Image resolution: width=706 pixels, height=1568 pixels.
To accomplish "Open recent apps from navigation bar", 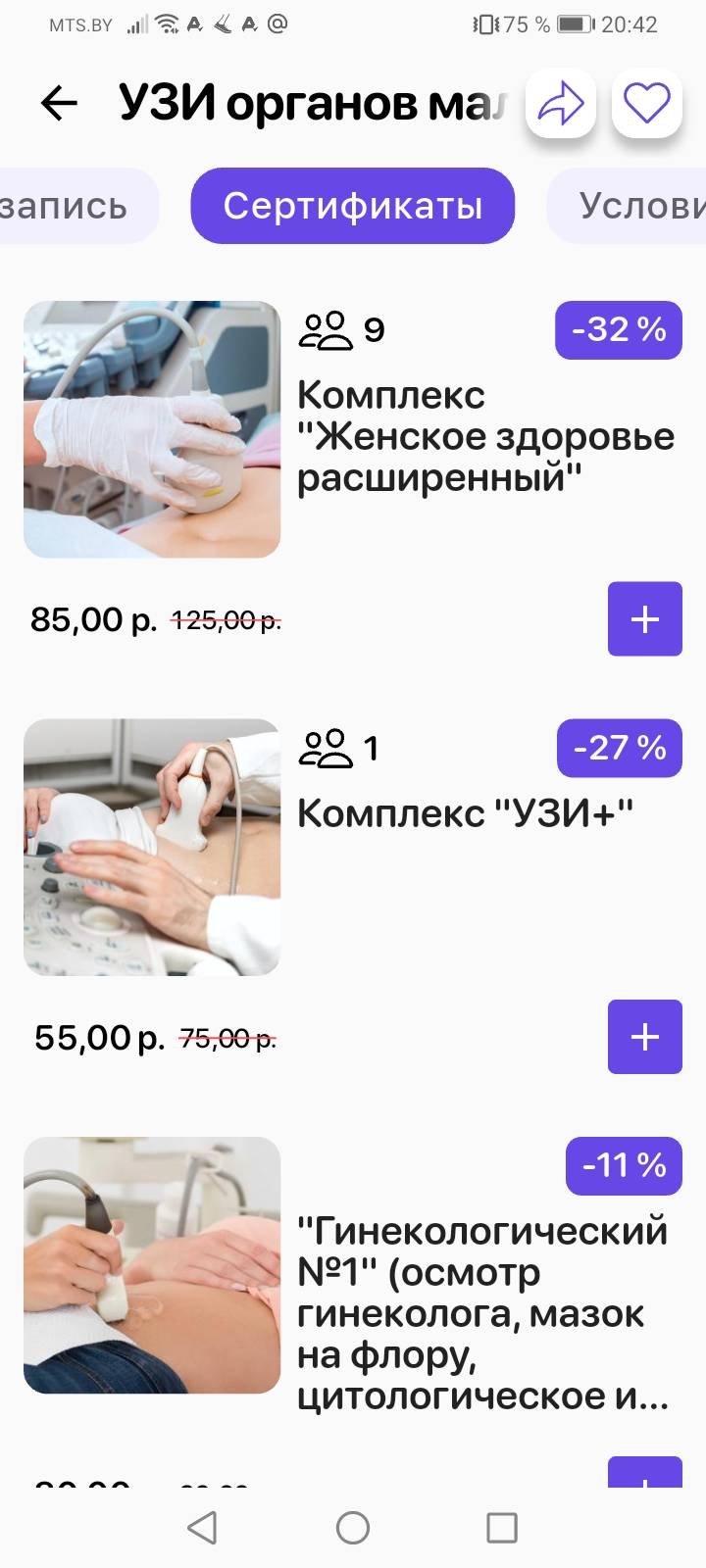I will click(502, 1527).
